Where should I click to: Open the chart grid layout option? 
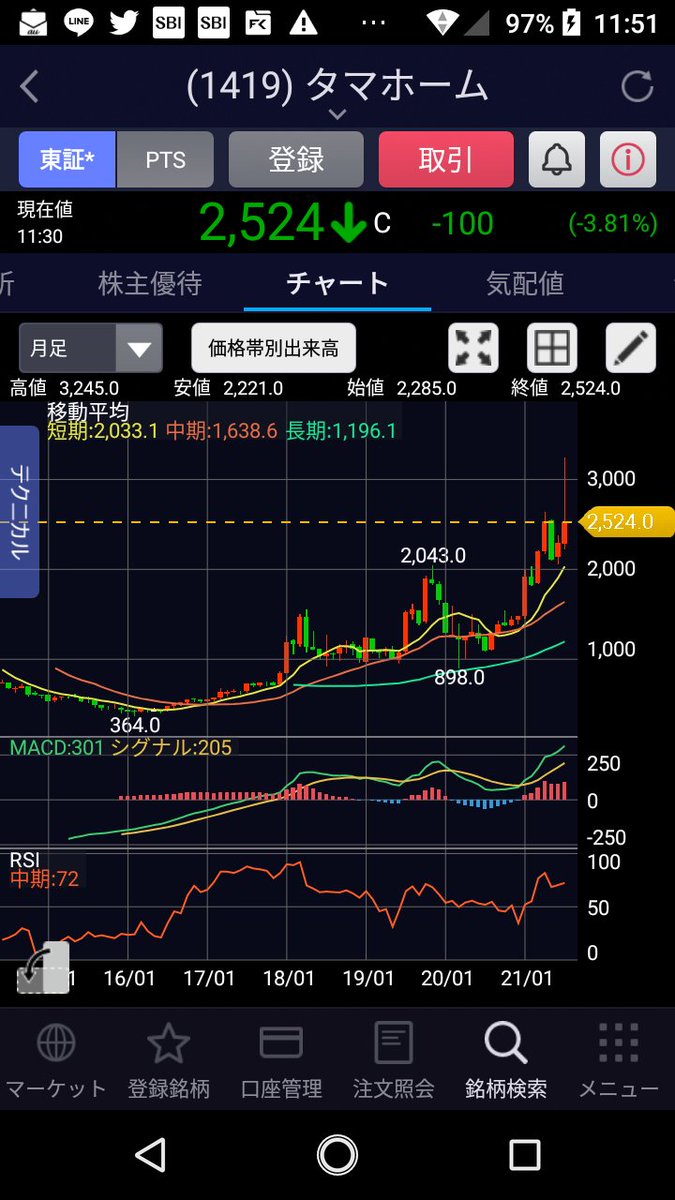tap(552, 349)
